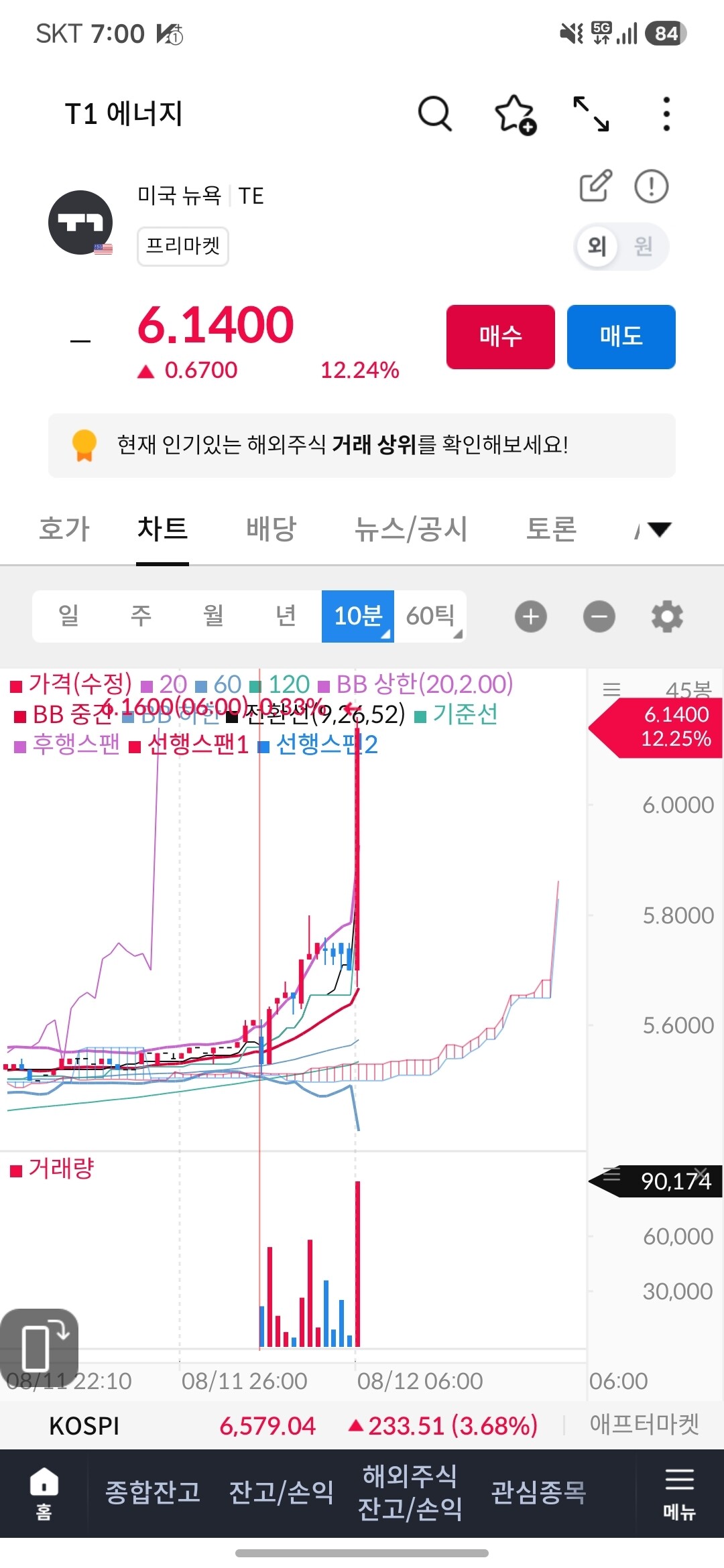Switch to the 호가 tab

click(x=64, y=529)
